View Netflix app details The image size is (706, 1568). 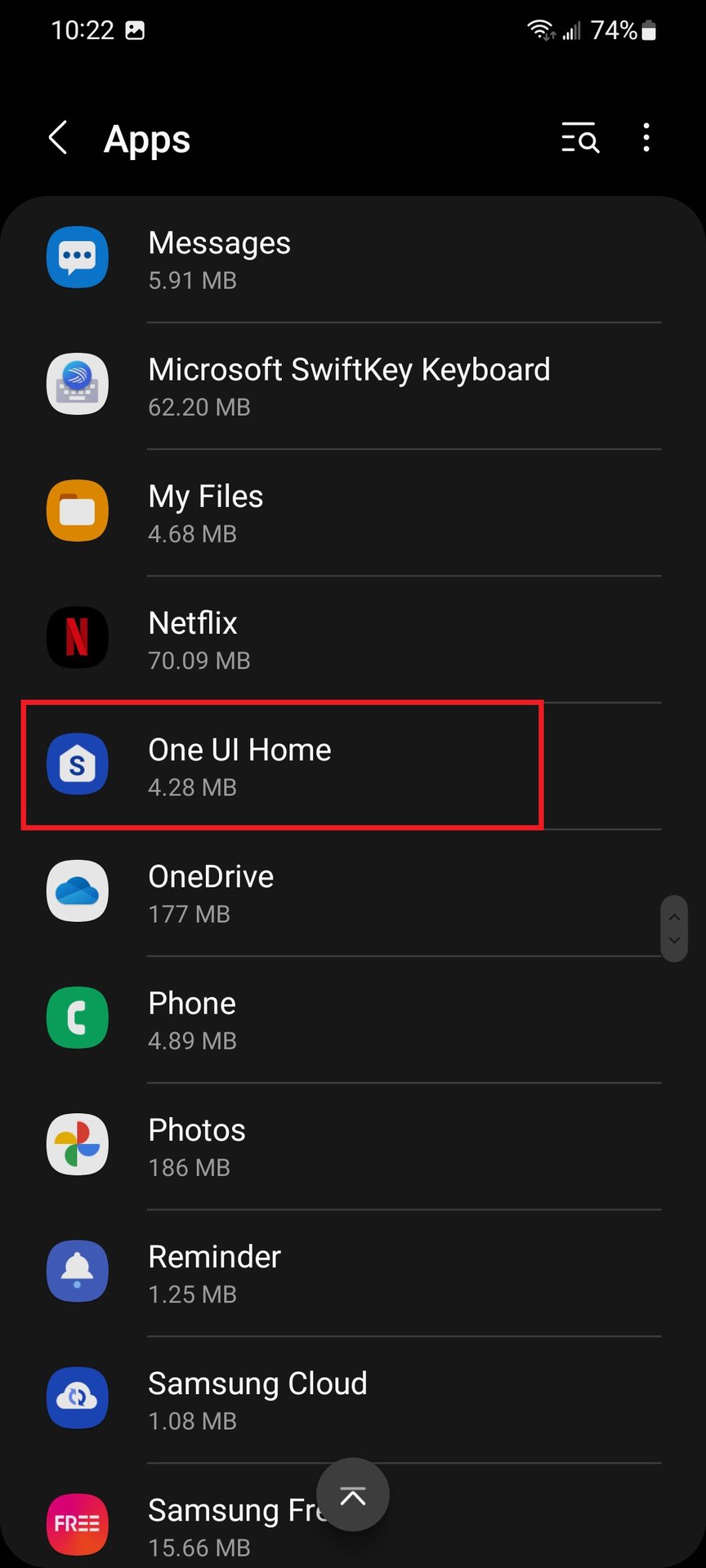pyautogui.click(x=353, y=639)
